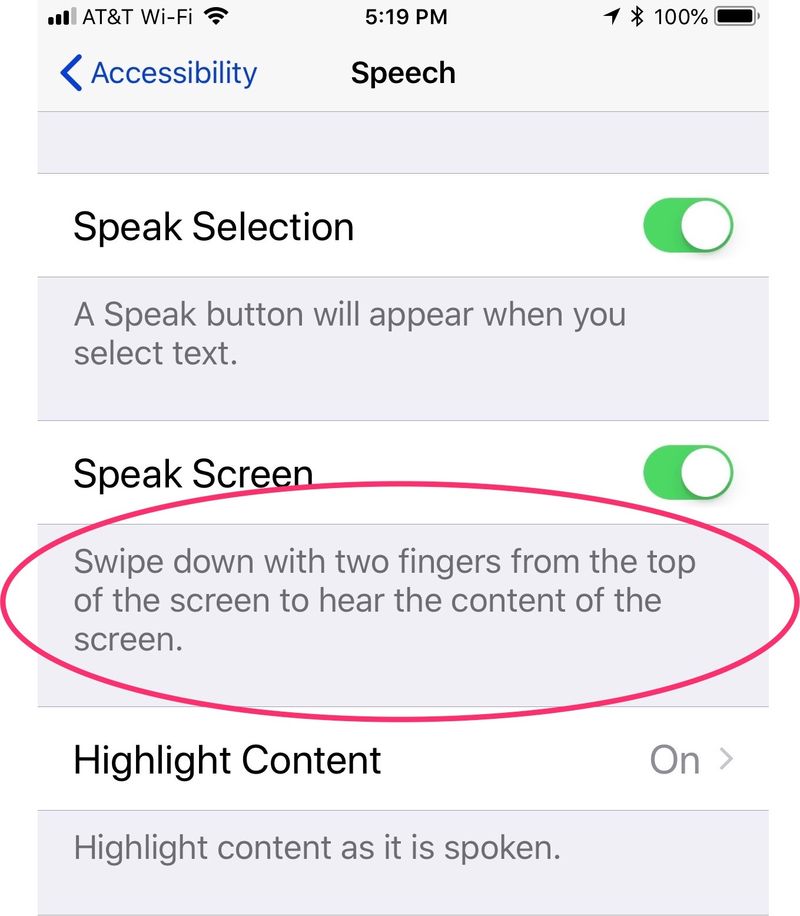This screenshot has width=800, height=916.
Task: Open Highlight Content settings
Action: click(x=400, y=760)
